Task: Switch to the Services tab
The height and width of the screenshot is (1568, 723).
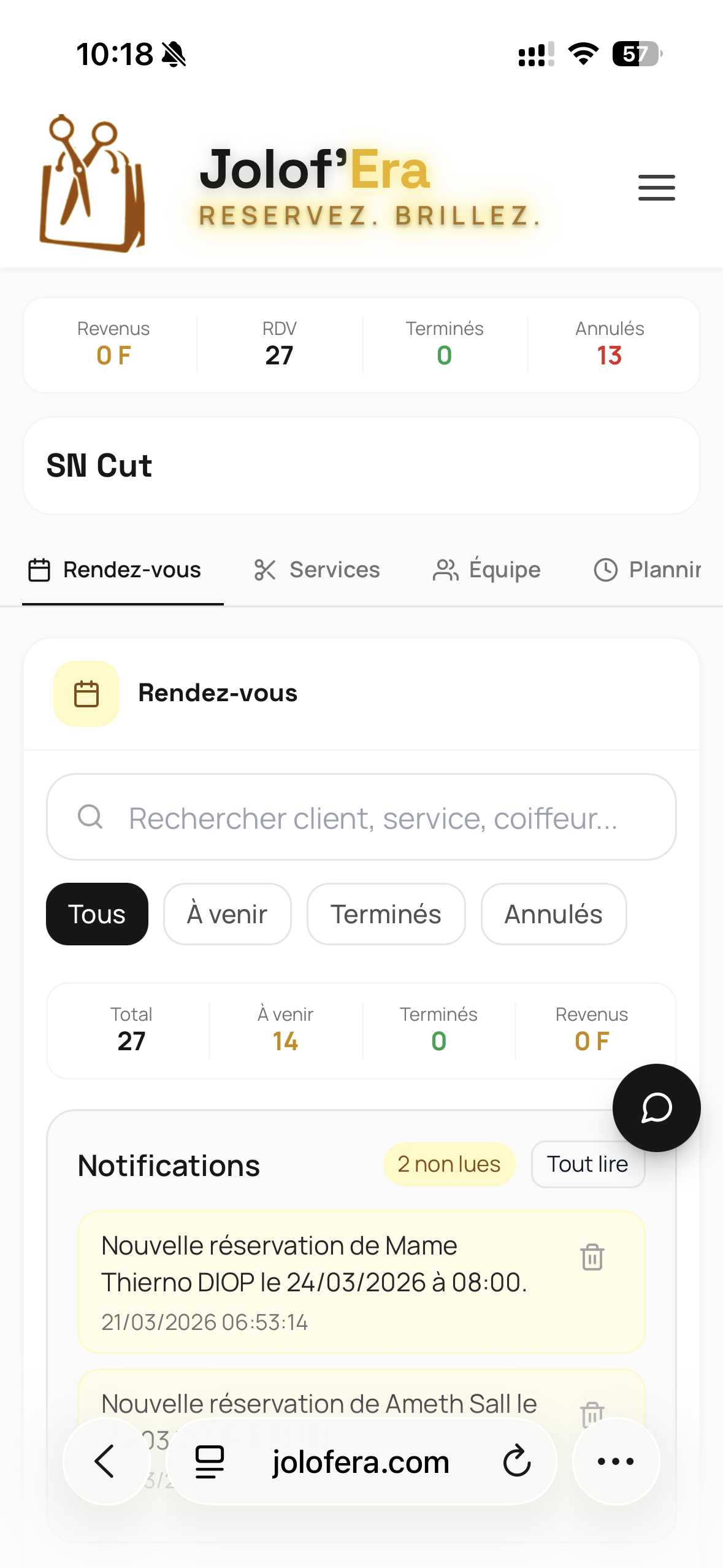Action: [x=317, y=570]
